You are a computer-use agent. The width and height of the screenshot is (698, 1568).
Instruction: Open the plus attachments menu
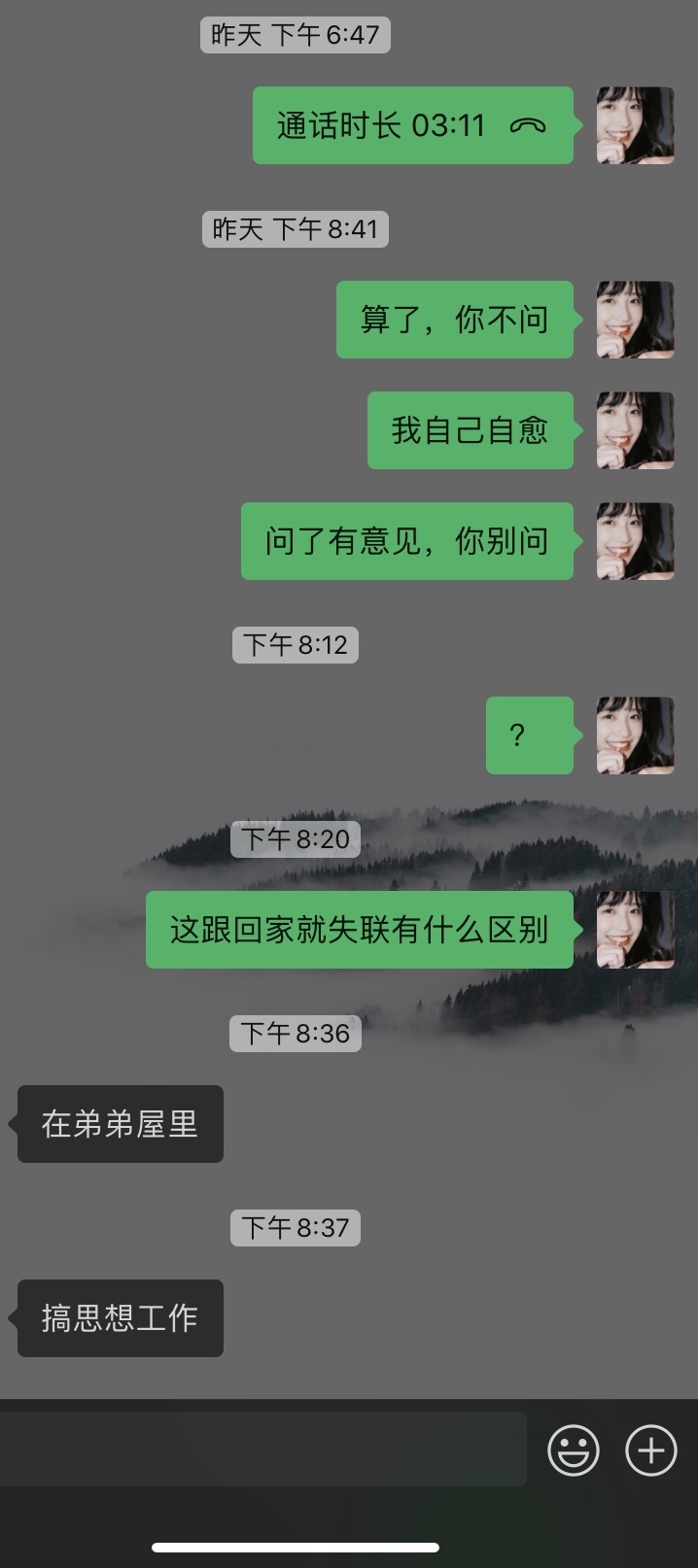[650, 1450]
